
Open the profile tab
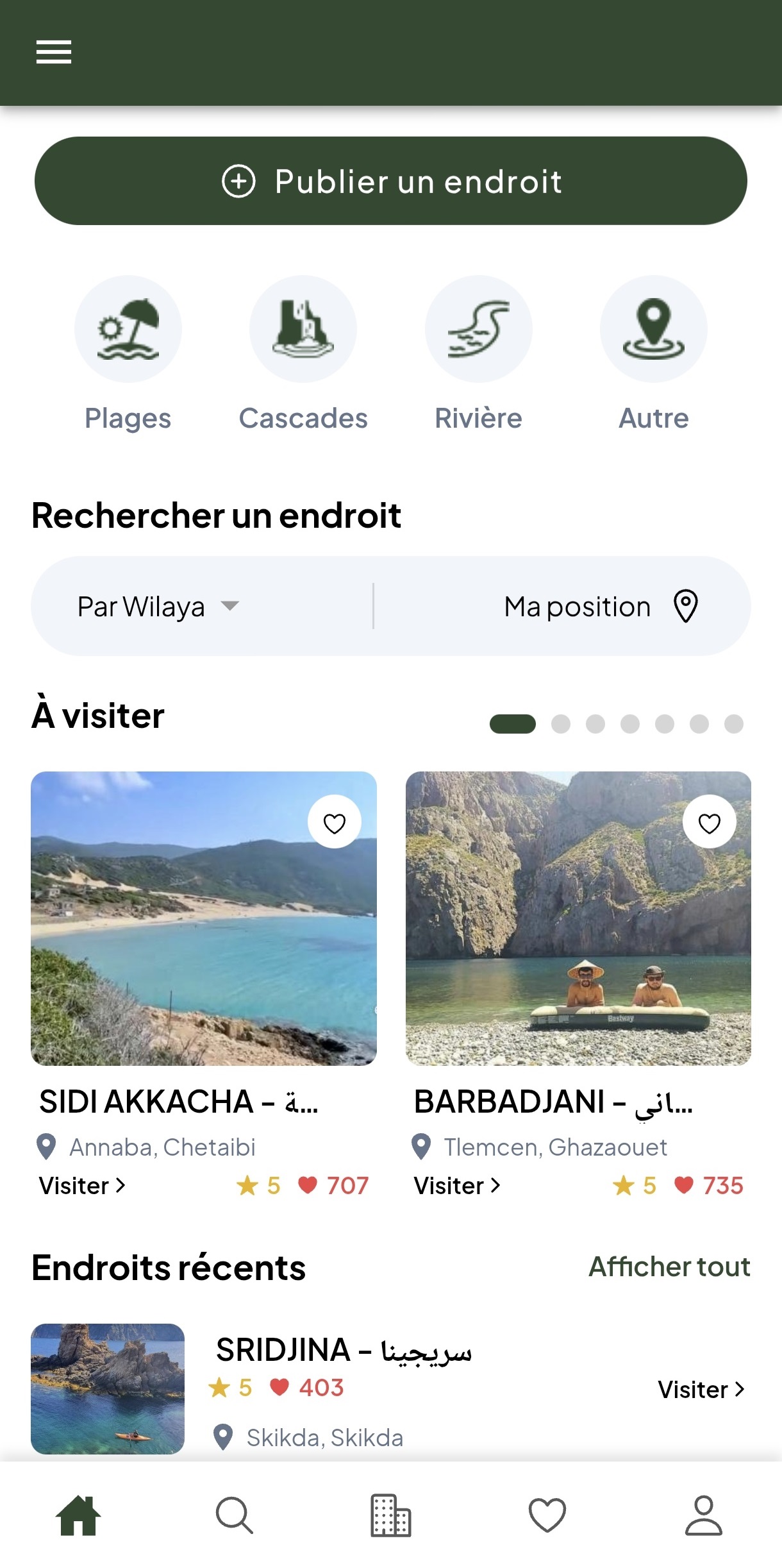point(704,1515)
